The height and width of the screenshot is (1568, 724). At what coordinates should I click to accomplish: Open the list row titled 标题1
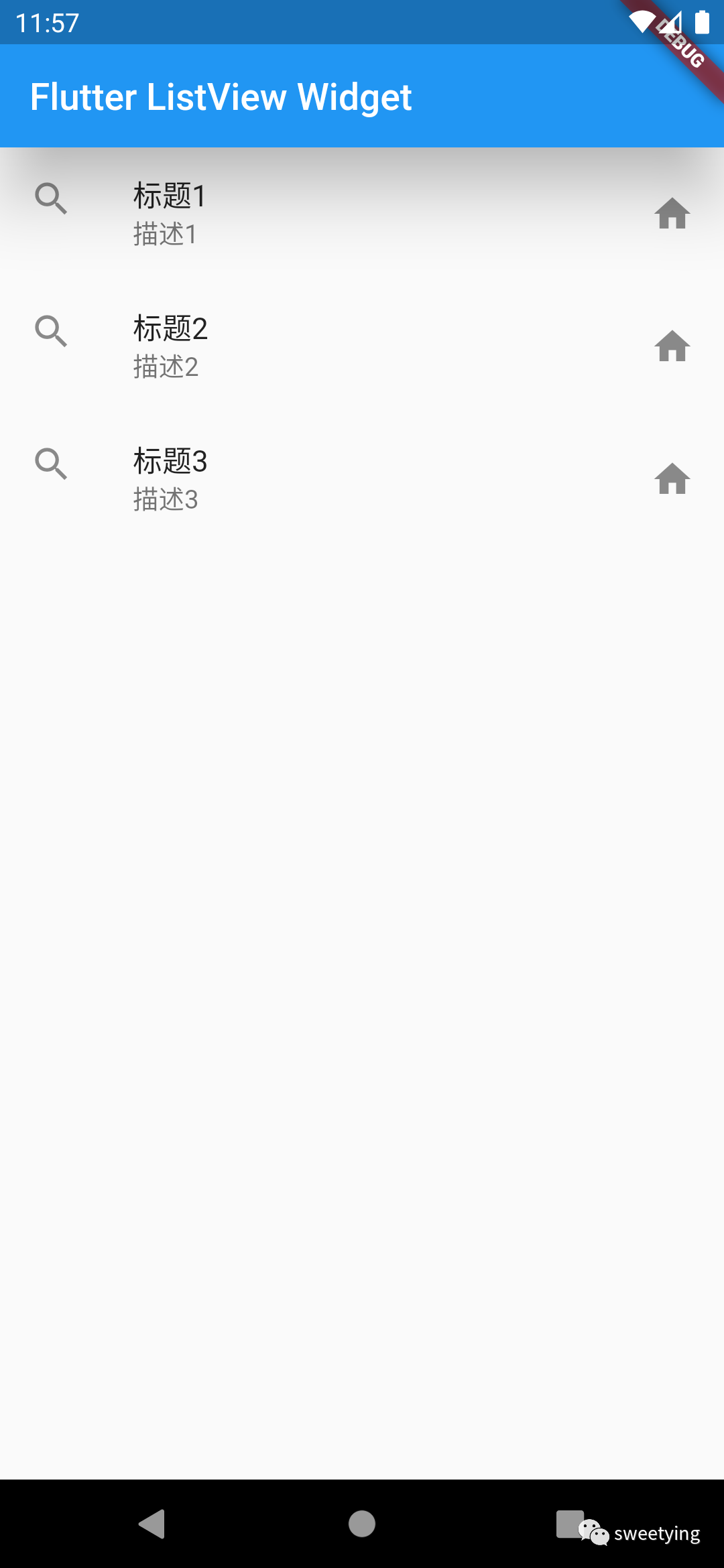(362, 214)
